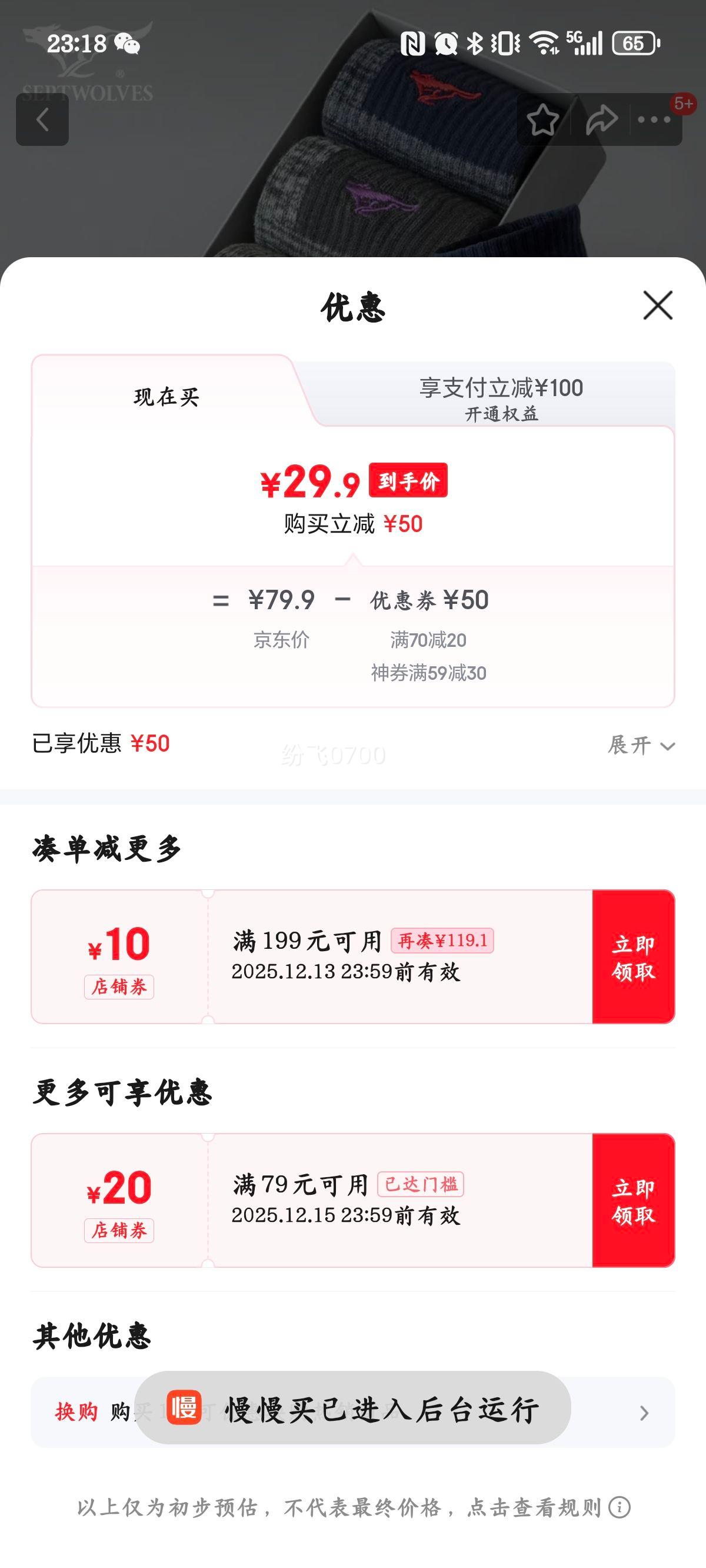Tap the 到手价 price tag badge
The height and width of the screenshot is (1568, 706).
click(408, 482)
